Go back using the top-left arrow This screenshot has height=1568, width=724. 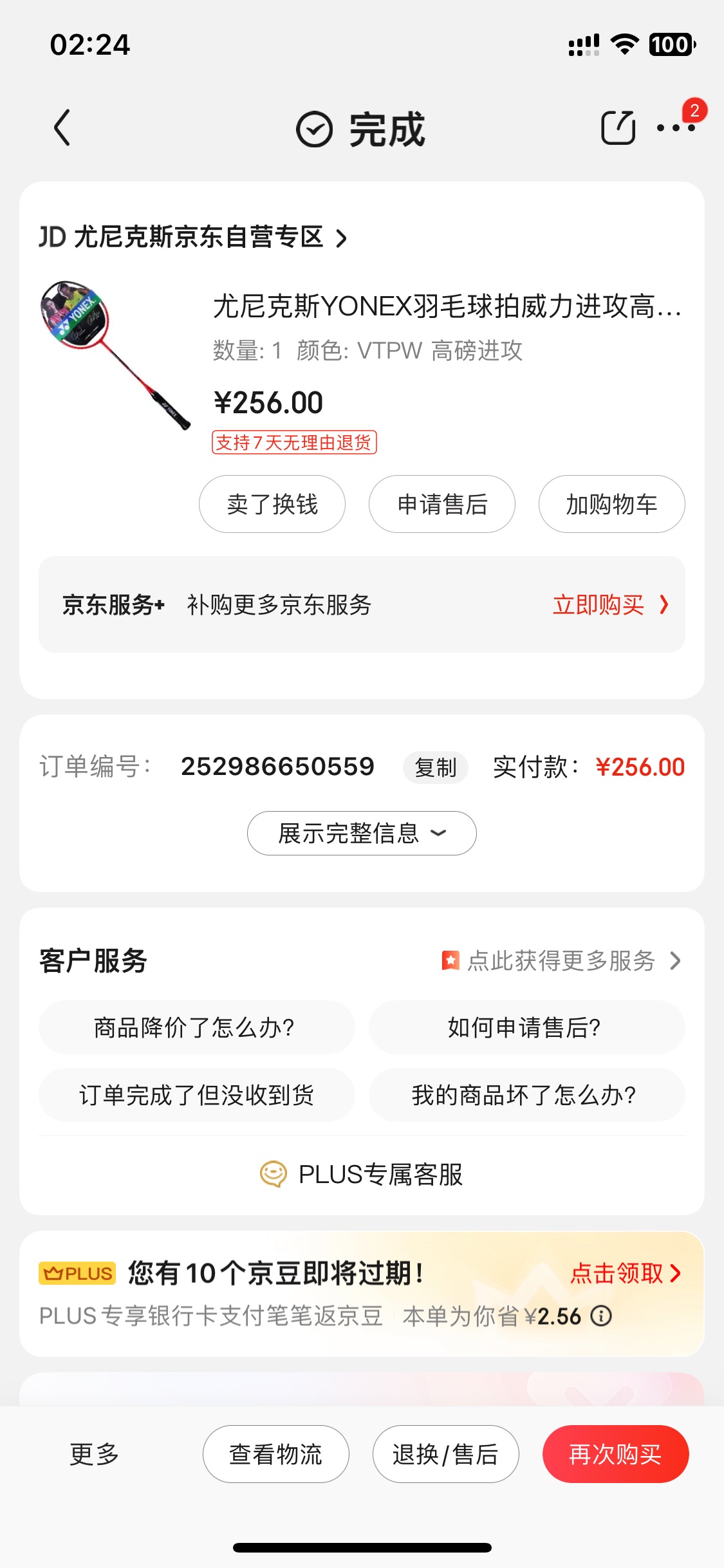pyautogui.click(x=62, y=127)
